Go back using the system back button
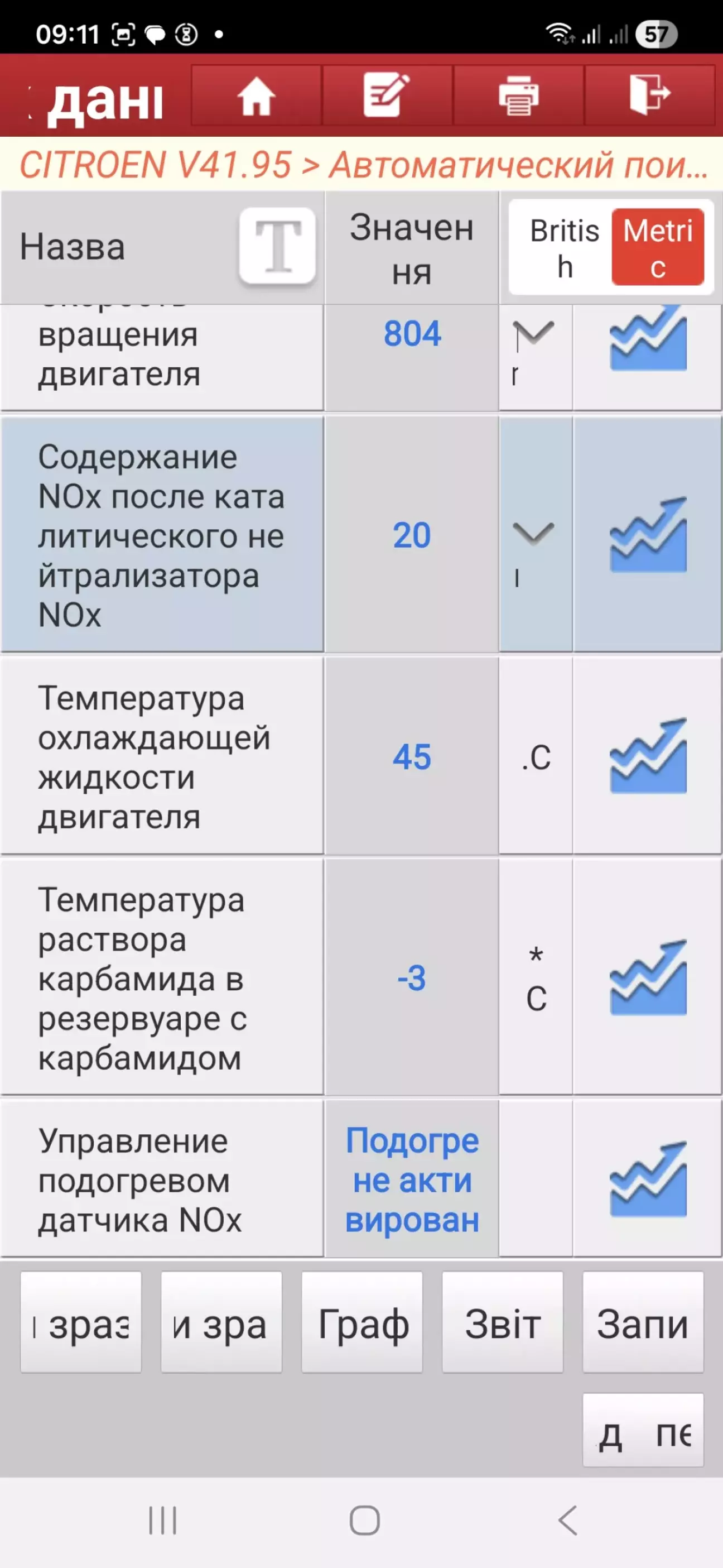Screen dimensions: 723x1568 [x=567, y=1521]
